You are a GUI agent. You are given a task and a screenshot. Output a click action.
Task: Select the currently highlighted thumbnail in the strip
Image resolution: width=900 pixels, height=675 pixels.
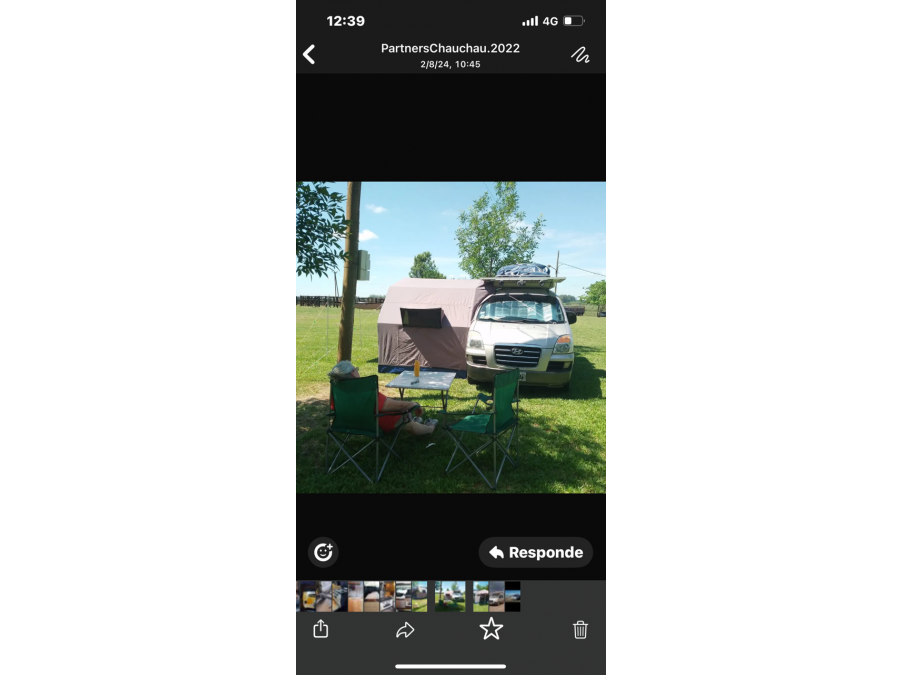450,596
